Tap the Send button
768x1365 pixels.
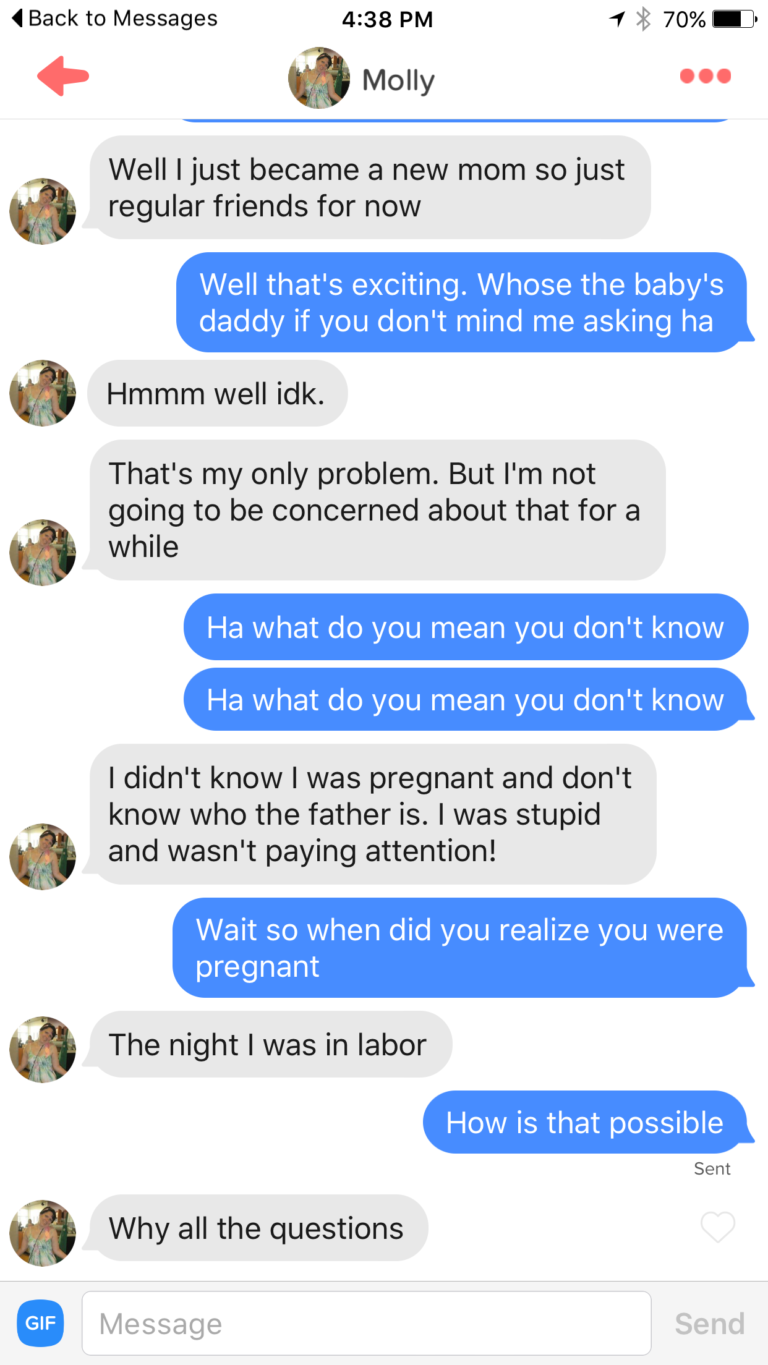(709, 1323)
